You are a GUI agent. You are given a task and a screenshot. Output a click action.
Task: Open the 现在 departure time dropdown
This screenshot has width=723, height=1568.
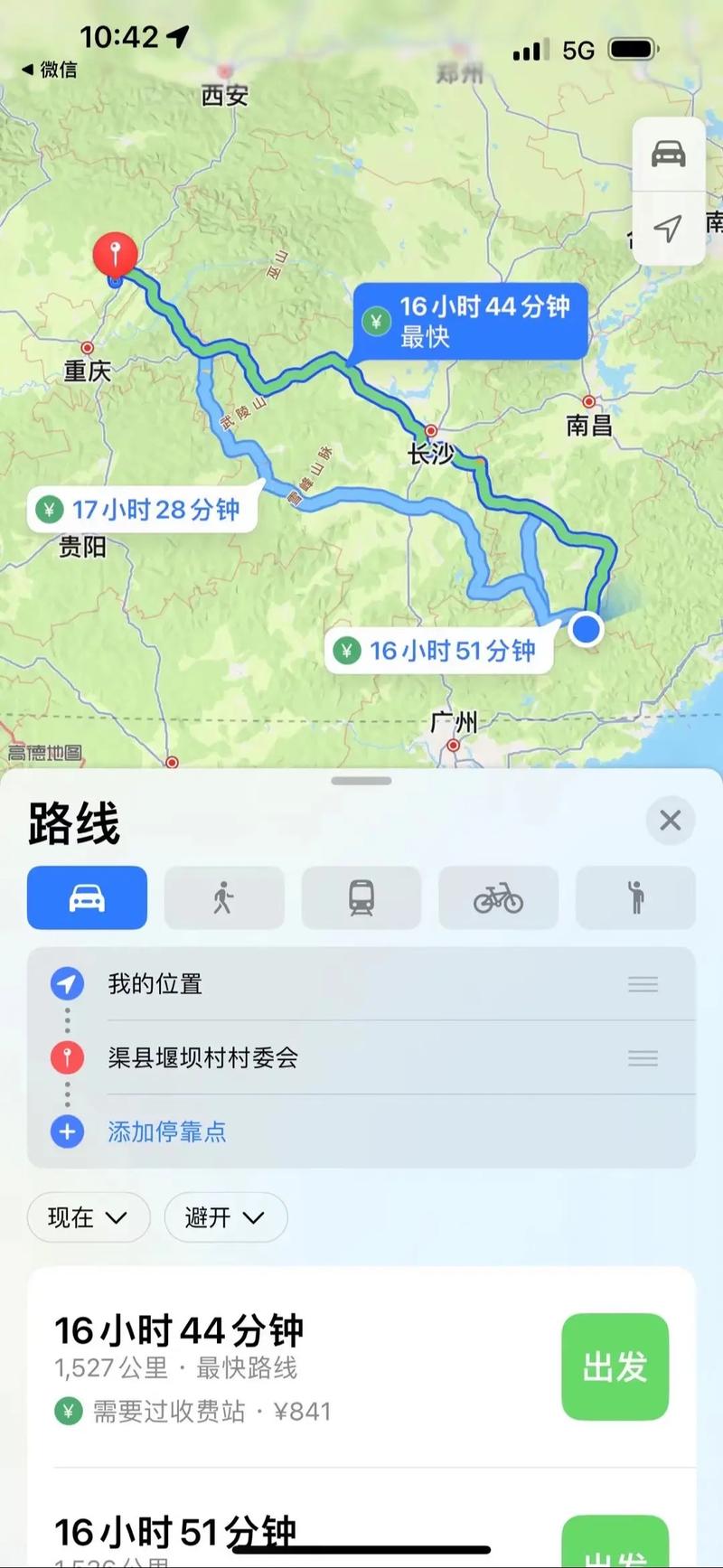[88, 1217]
